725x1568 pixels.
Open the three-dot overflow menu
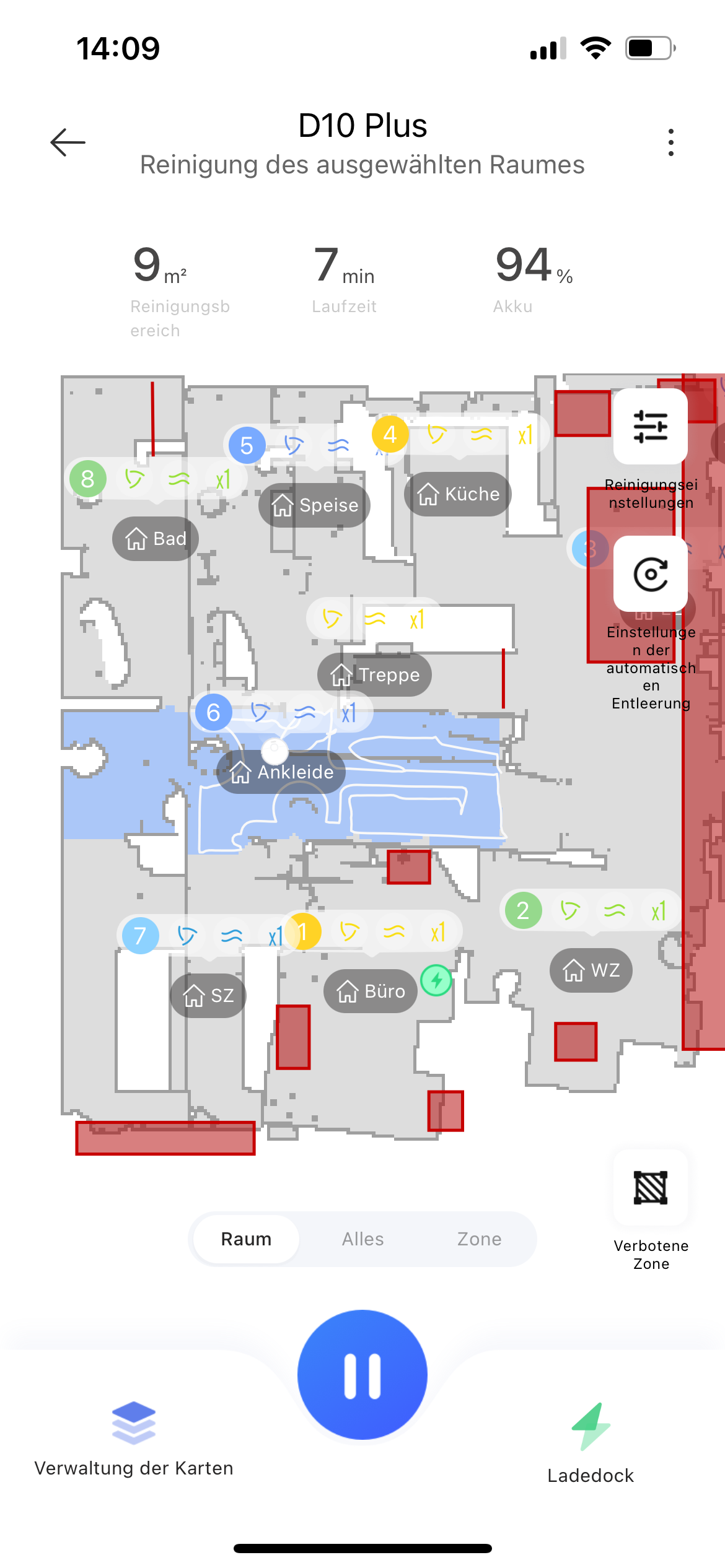click(670, 142)
